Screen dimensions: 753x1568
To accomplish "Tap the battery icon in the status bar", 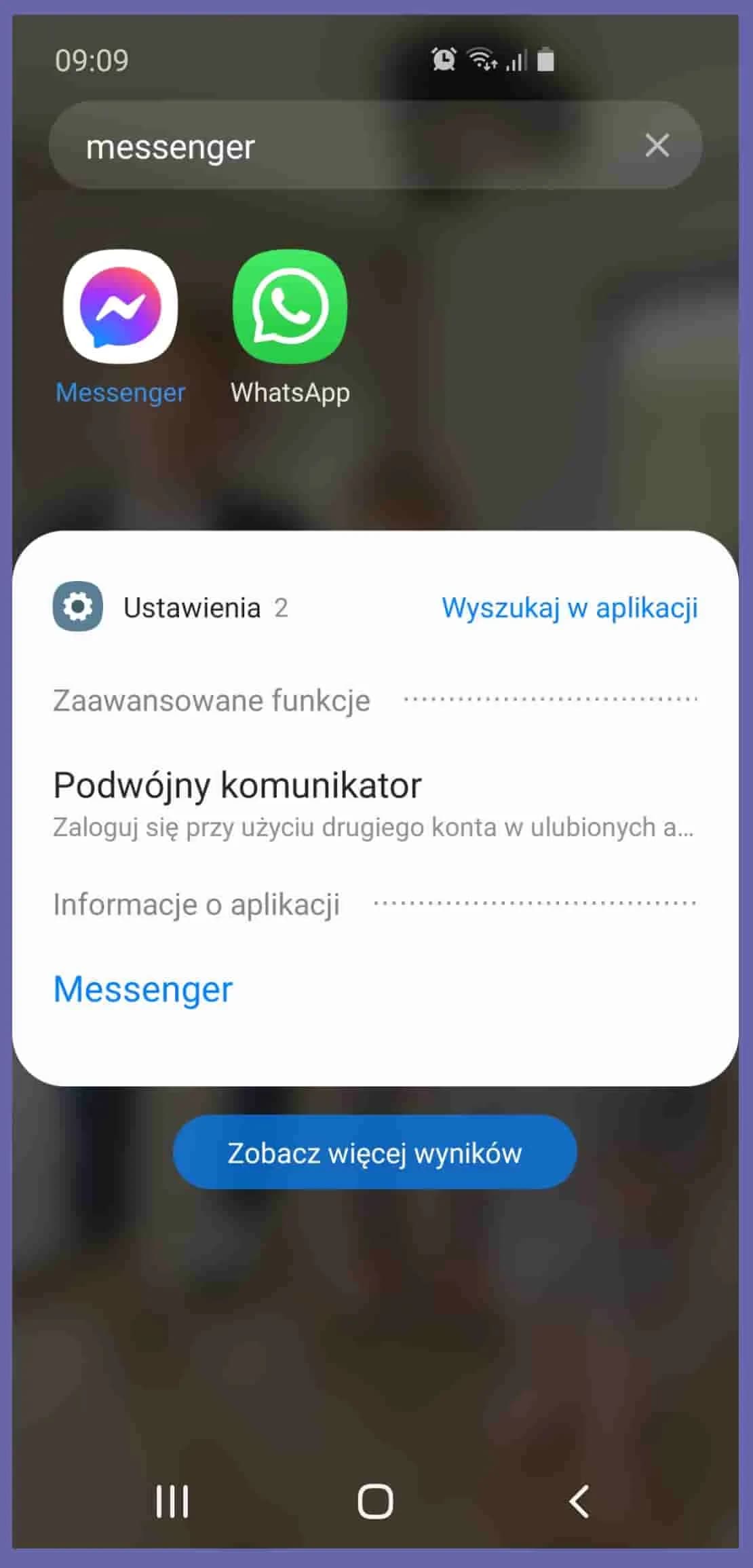I will click(x=547, y=60).
